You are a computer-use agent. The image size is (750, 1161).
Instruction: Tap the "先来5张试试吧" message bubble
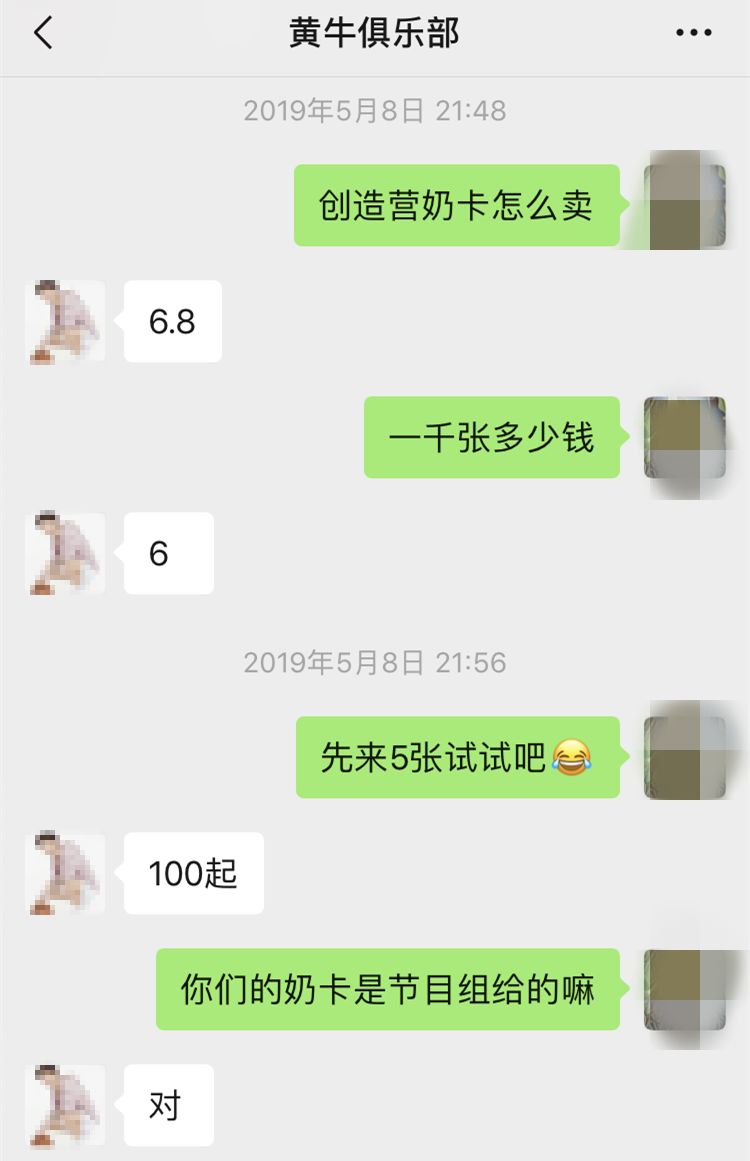click(457, 759)
